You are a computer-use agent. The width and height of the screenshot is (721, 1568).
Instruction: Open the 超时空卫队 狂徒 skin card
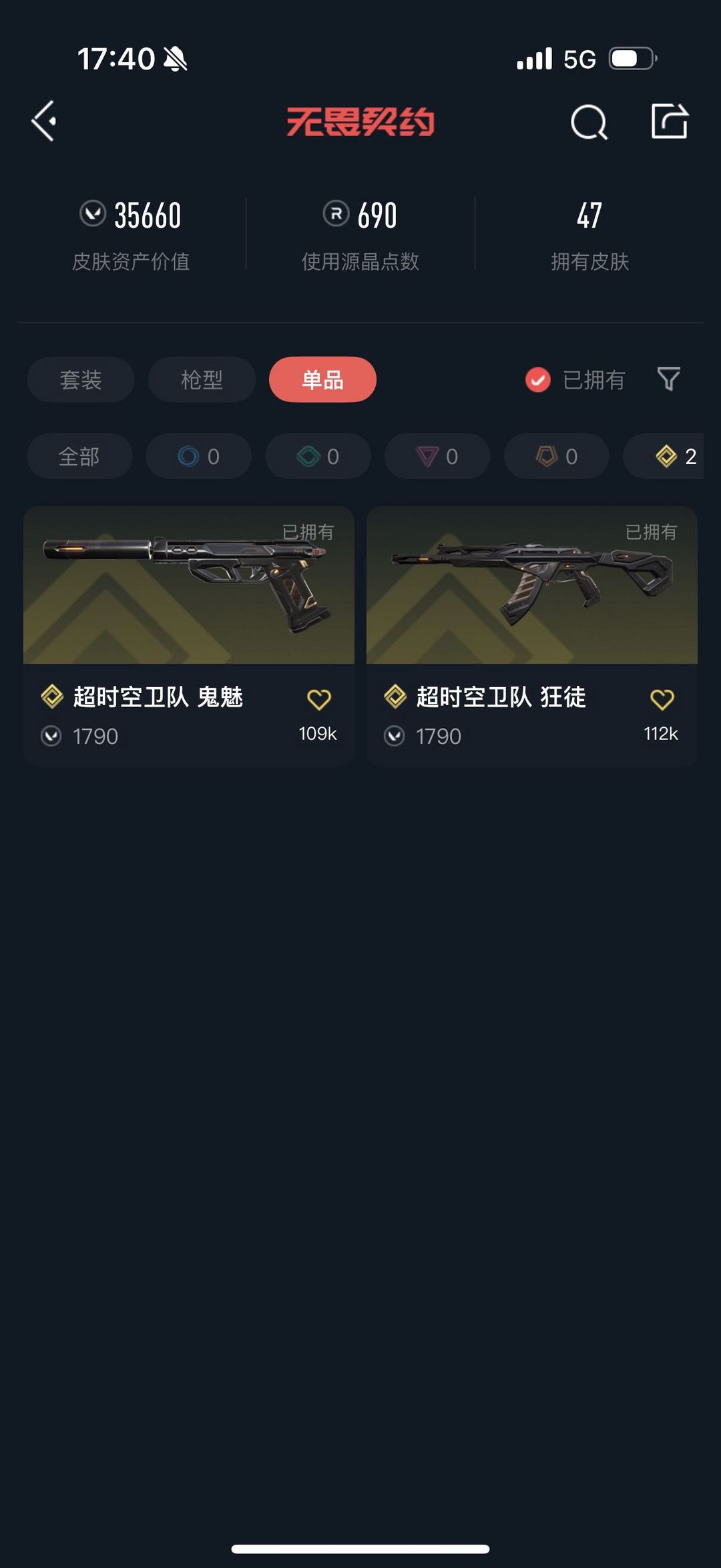pos(532,636)
